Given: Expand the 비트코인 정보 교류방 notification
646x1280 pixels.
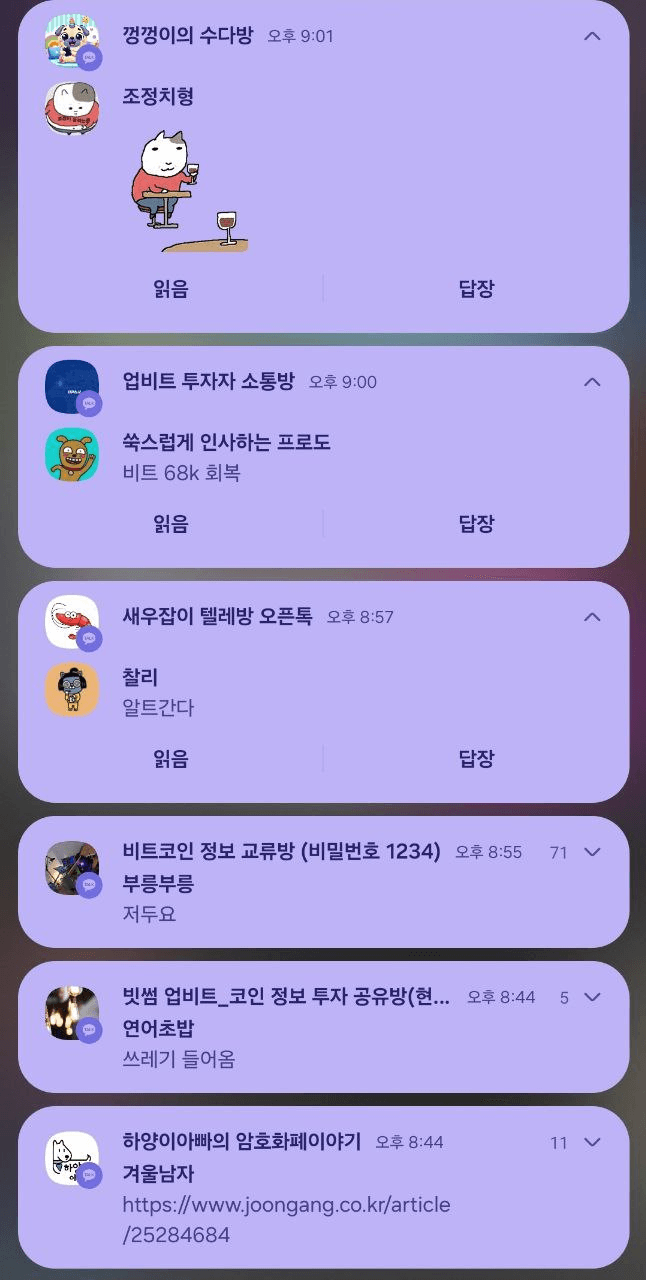Looking at the screenshot, I should pyautogui.click(x=592, y=852).
